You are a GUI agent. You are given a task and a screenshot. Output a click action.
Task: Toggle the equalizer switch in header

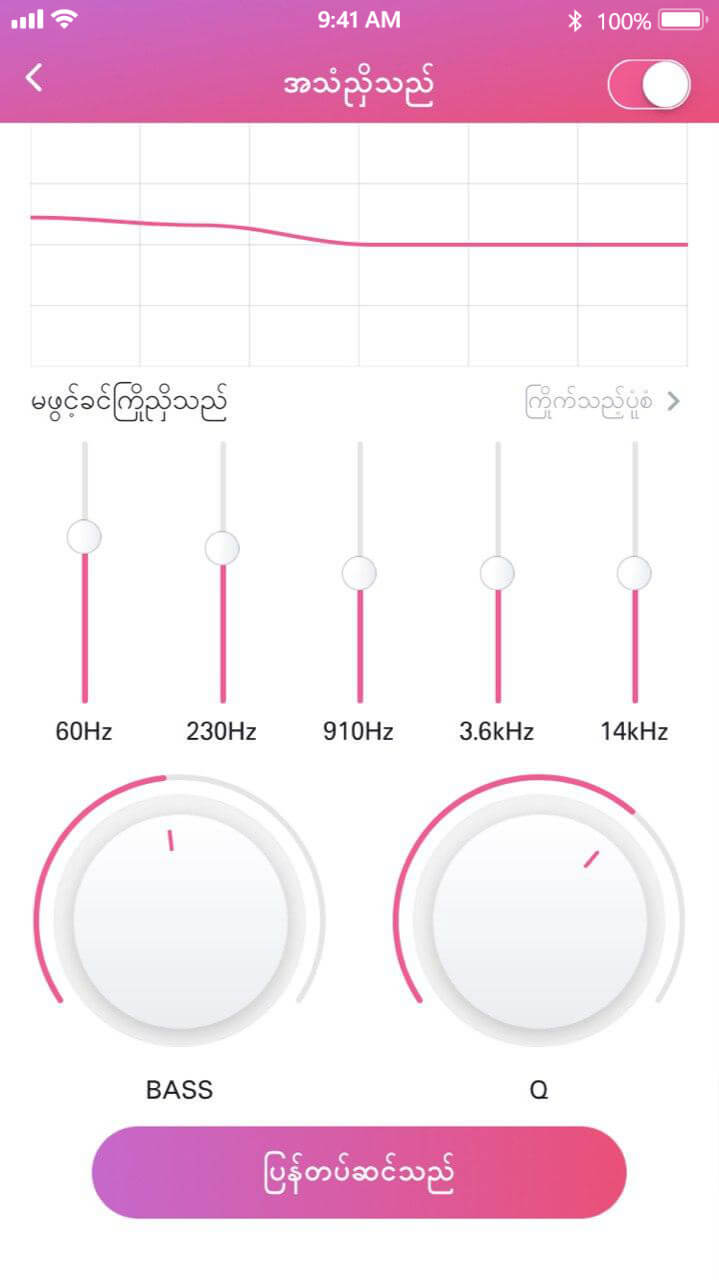click(649, 85)
